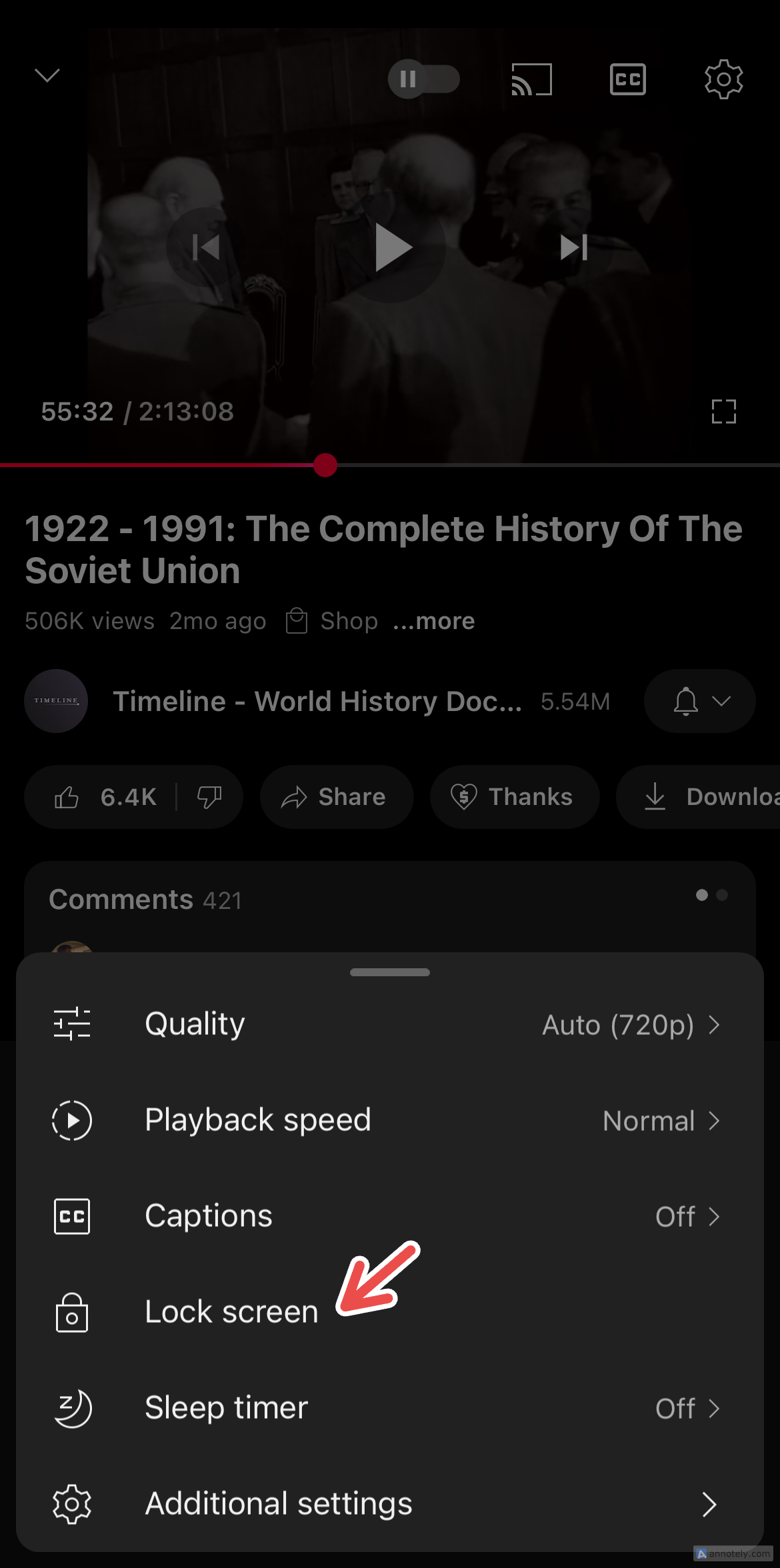Minimize the video player
The image size is (780, 1568).
pos(47,75)
